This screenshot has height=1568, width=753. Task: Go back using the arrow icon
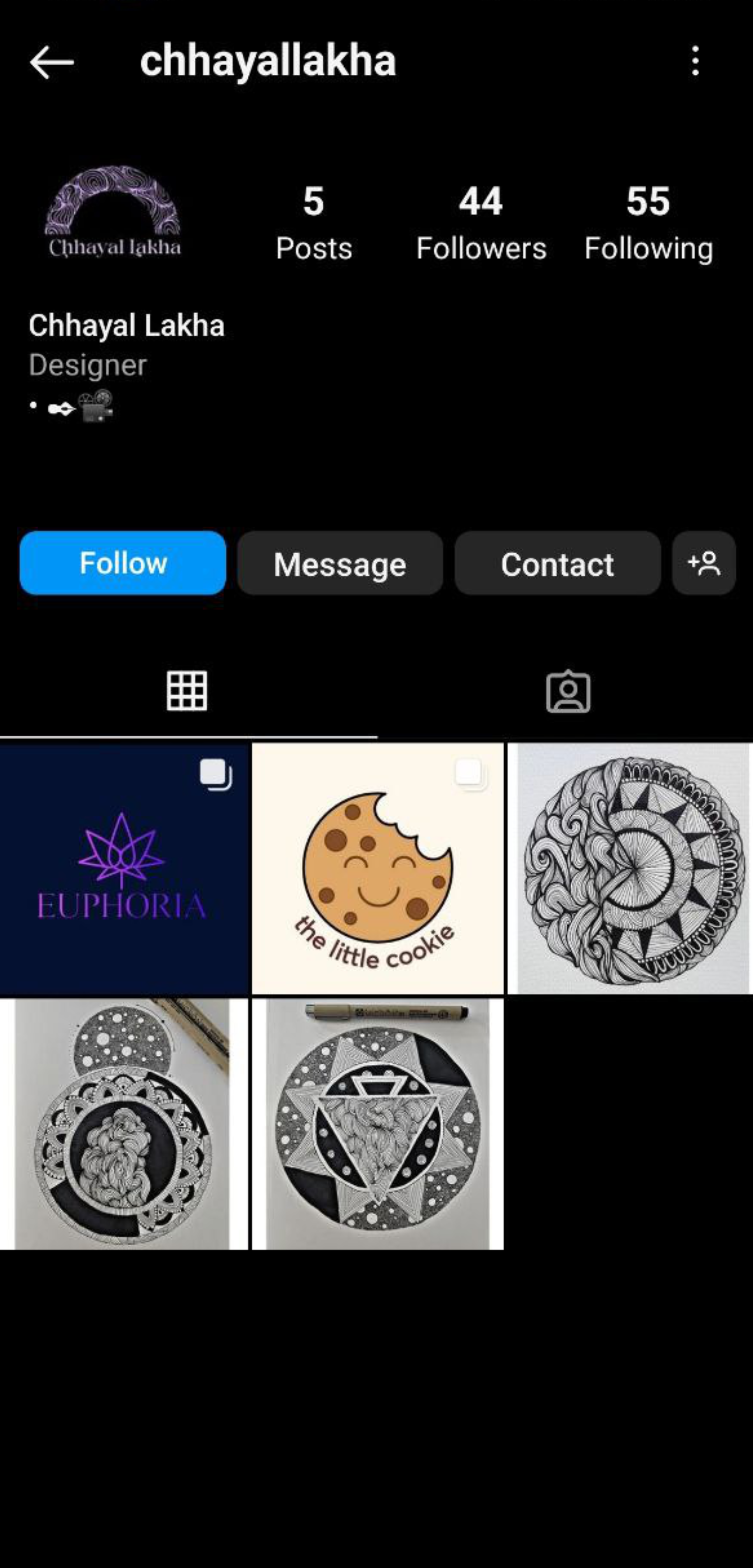click(52, 62)
